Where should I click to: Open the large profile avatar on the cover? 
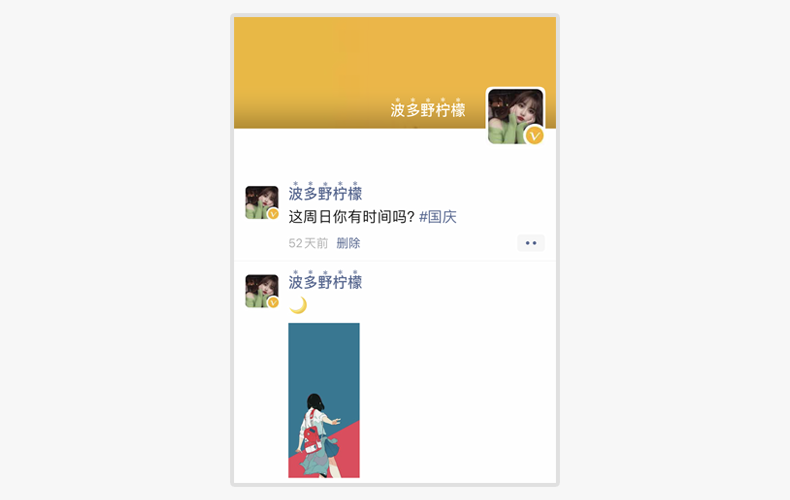(x=515, y=116)
